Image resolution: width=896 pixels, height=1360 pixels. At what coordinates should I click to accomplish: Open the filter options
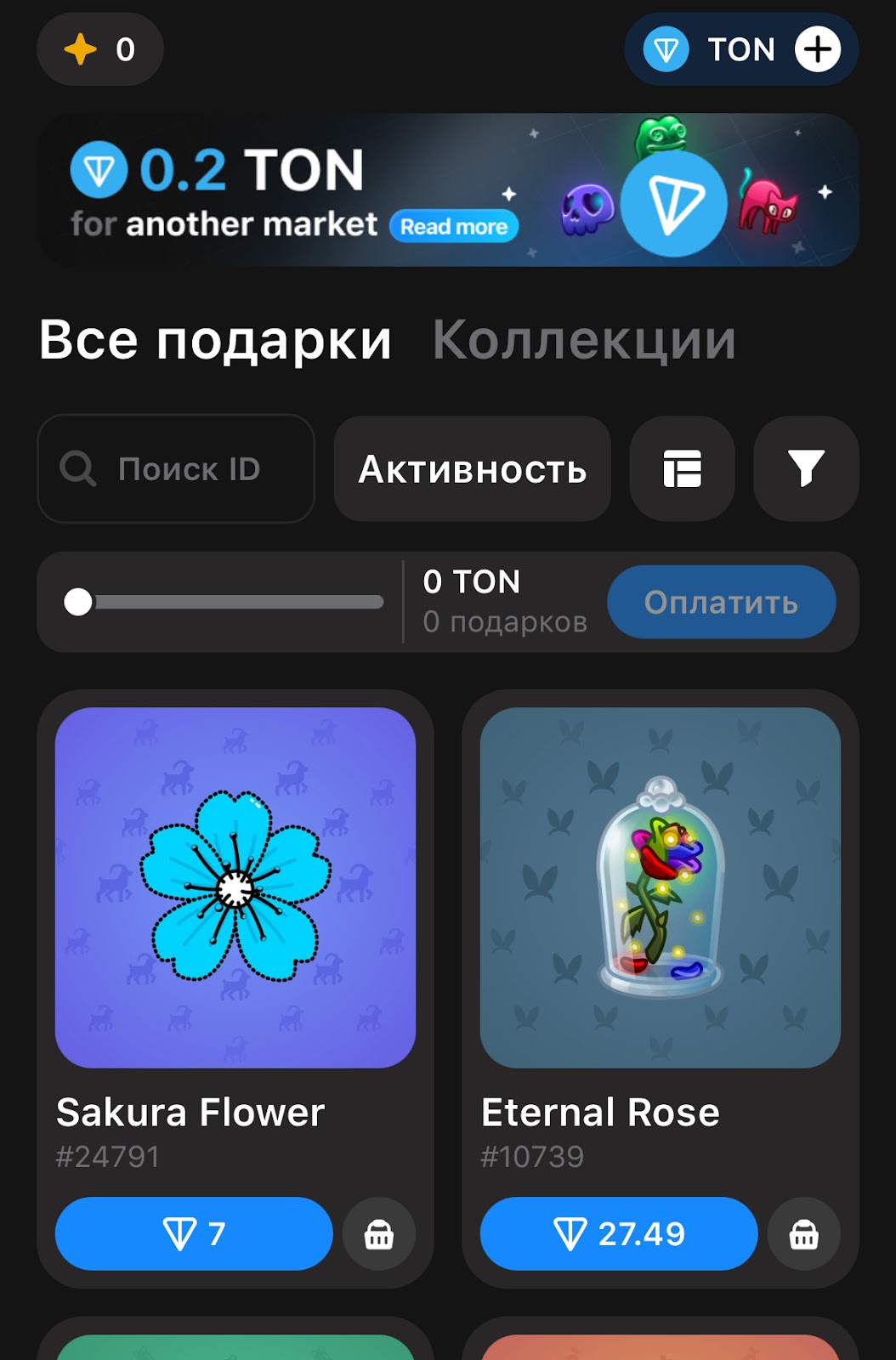(x=805, y=469)
